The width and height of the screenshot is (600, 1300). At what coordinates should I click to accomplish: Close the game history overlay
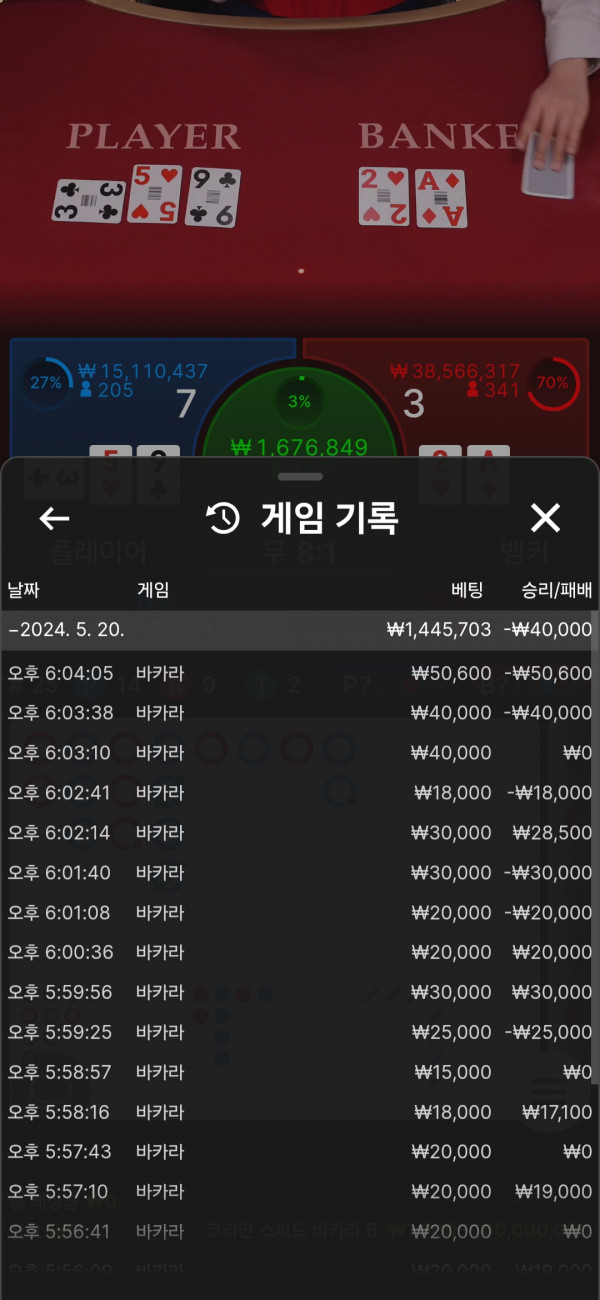[545, 518]
